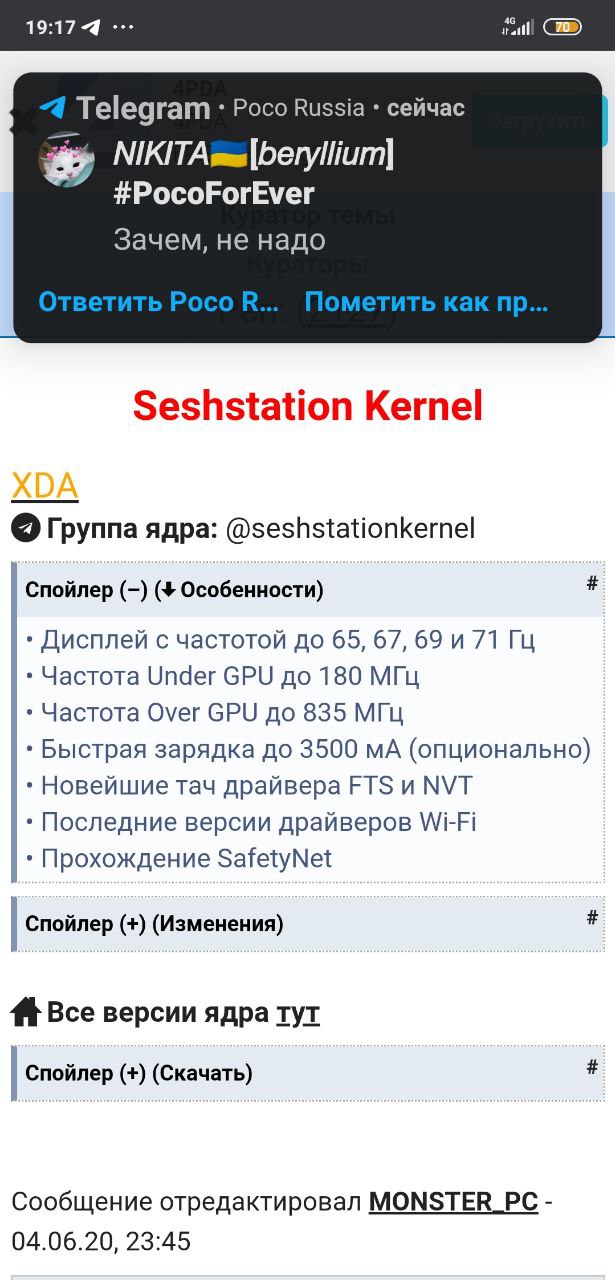Open the тут link for all kernel versions
615x1280 pixels.
point(297,1013)
